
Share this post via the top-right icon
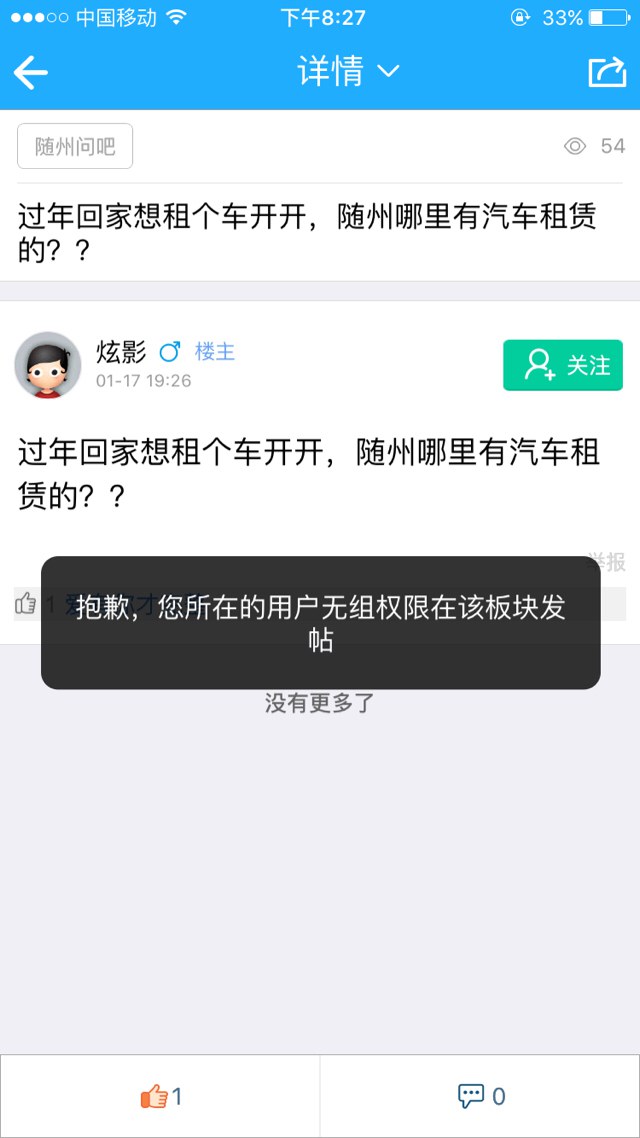point(606,72)
